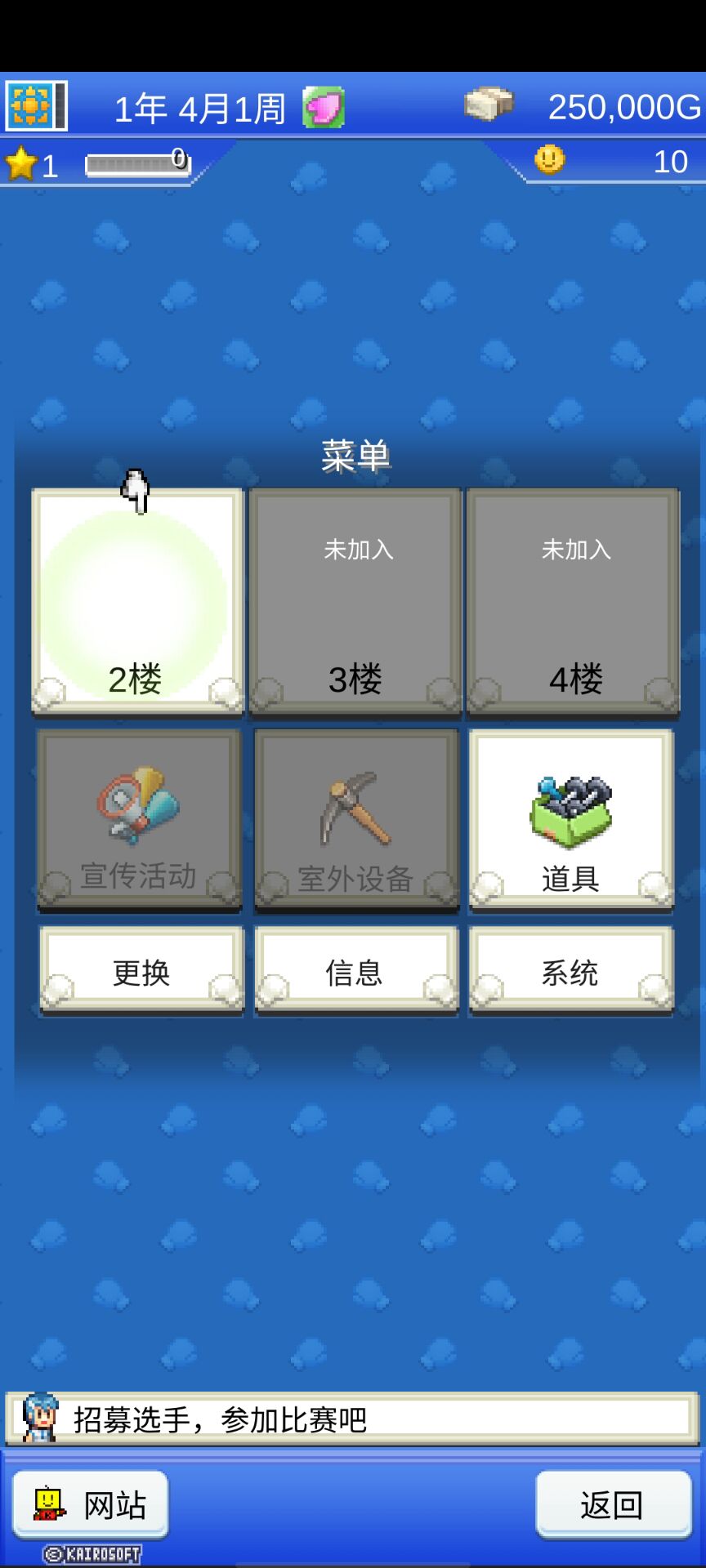Open the 道具 items box
Screen dimensions: 706x1568
(x=571, y=819)
